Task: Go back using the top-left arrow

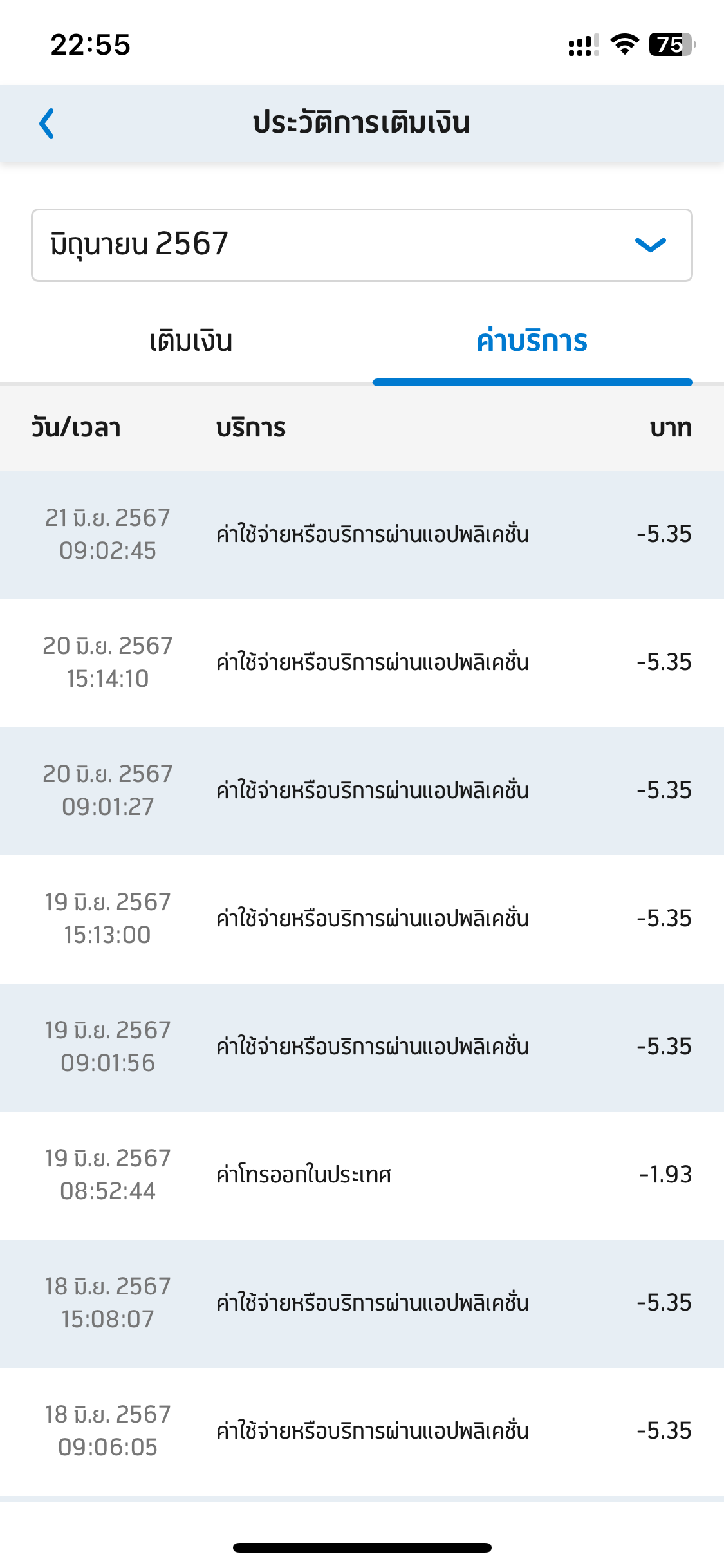Action: click(47, 123)
